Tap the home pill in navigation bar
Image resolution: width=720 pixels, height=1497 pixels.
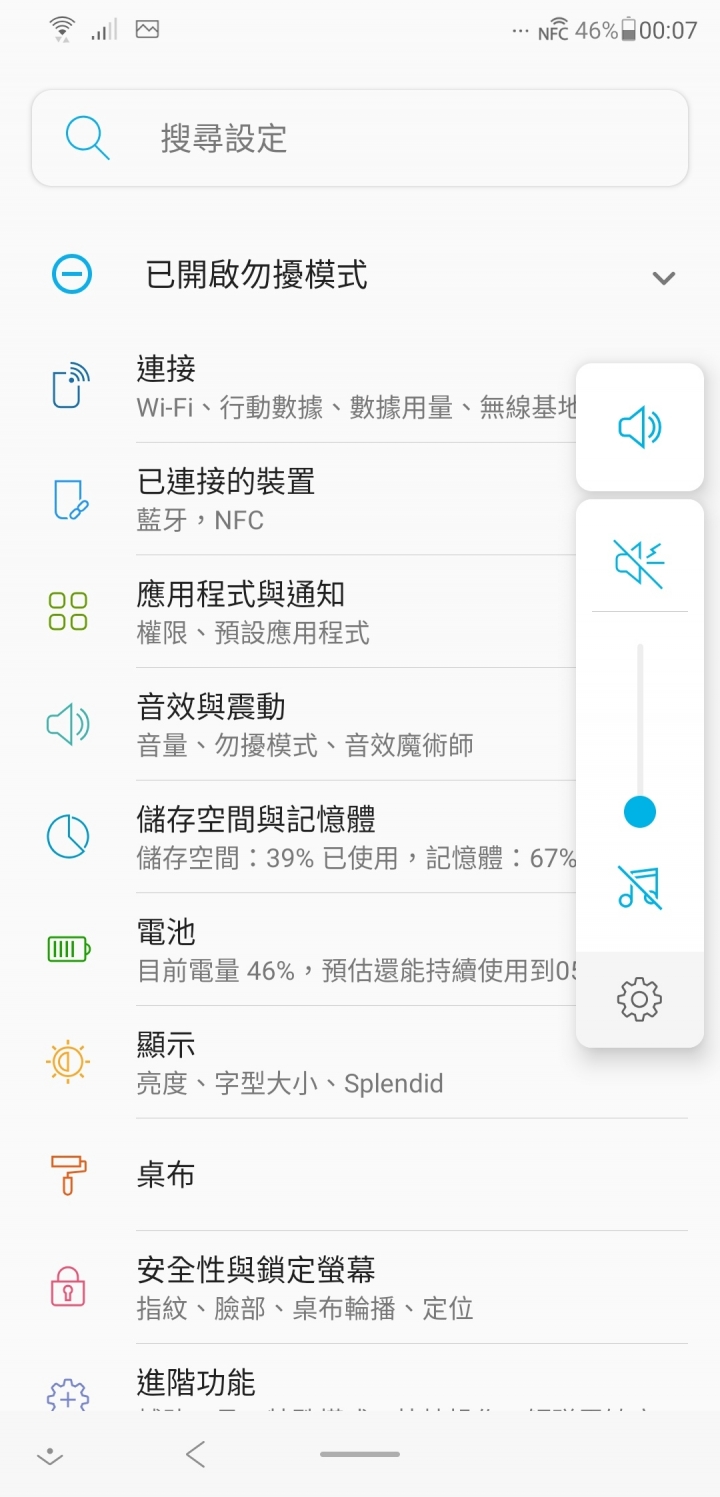click(x=360, y=1454)
